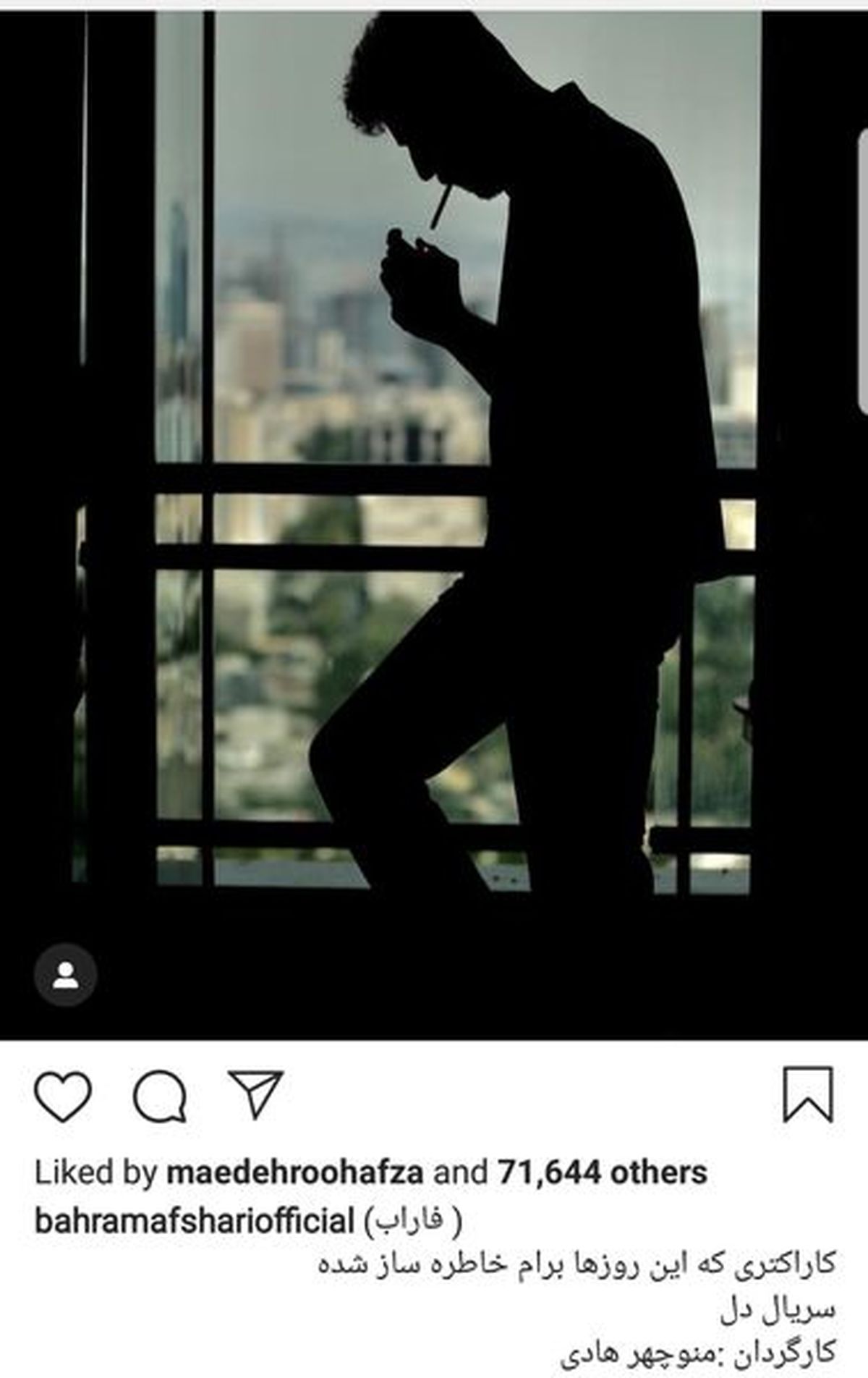Screen dimensions: 868x1378
Task: Like this post with the heart icon
Action: coord(63,1097)
